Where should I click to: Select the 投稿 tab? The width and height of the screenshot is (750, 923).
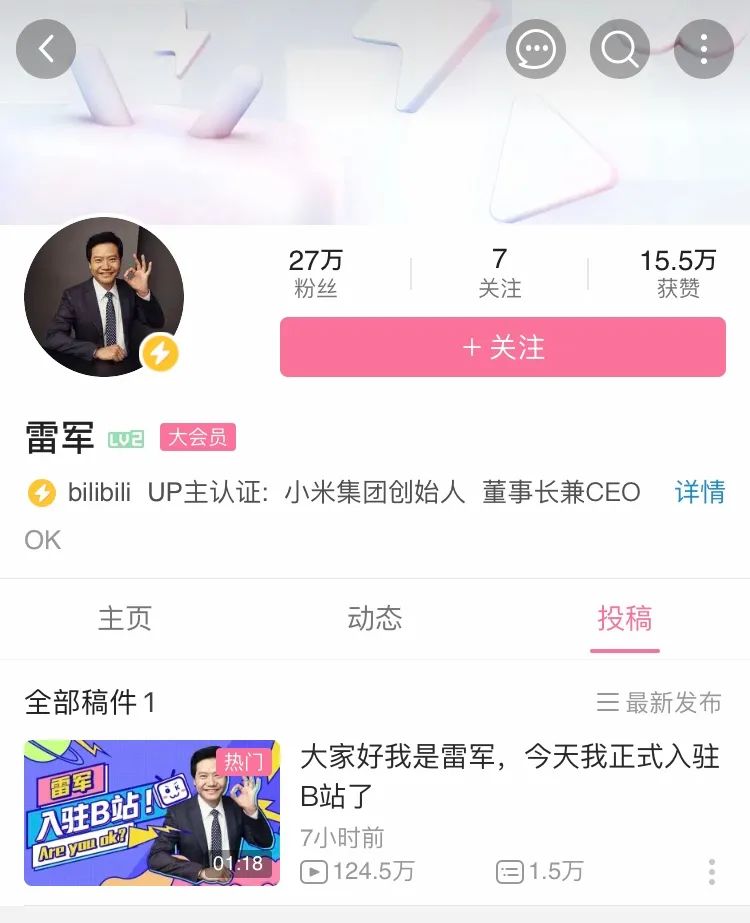tap(625, 618)
